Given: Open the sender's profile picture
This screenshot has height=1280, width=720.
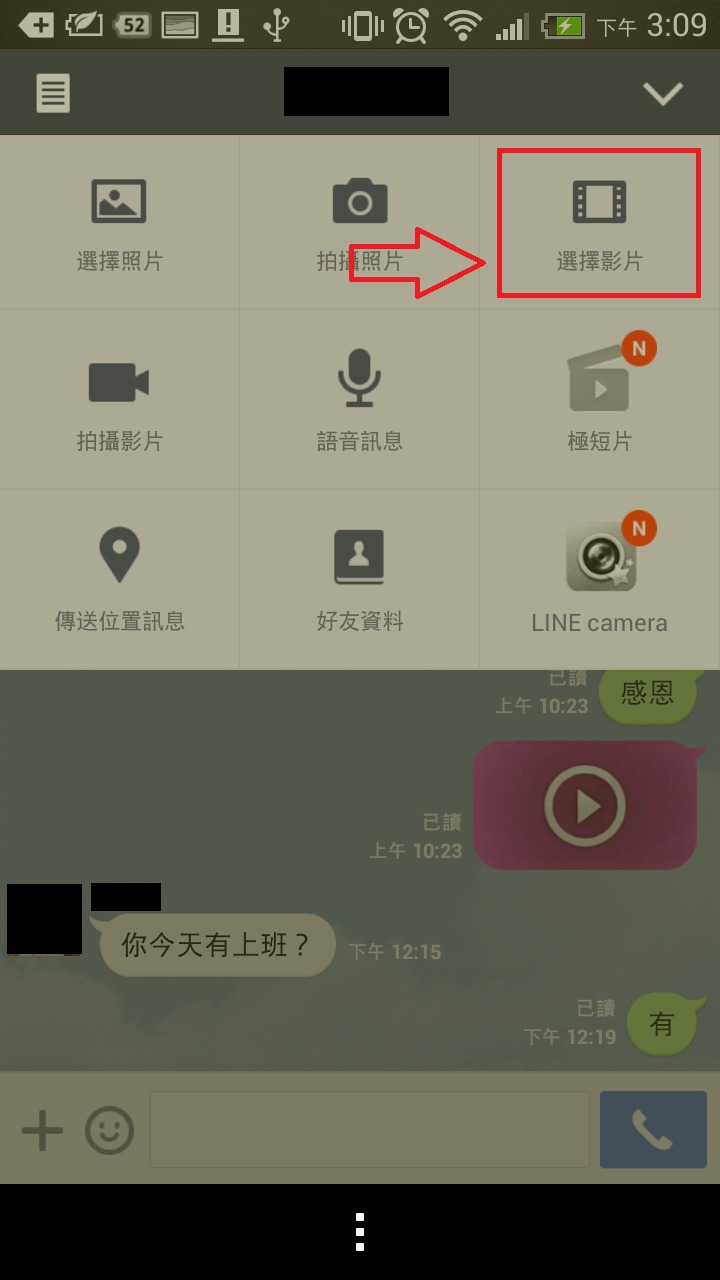Looking at the screenshot, I should (44, 918).
